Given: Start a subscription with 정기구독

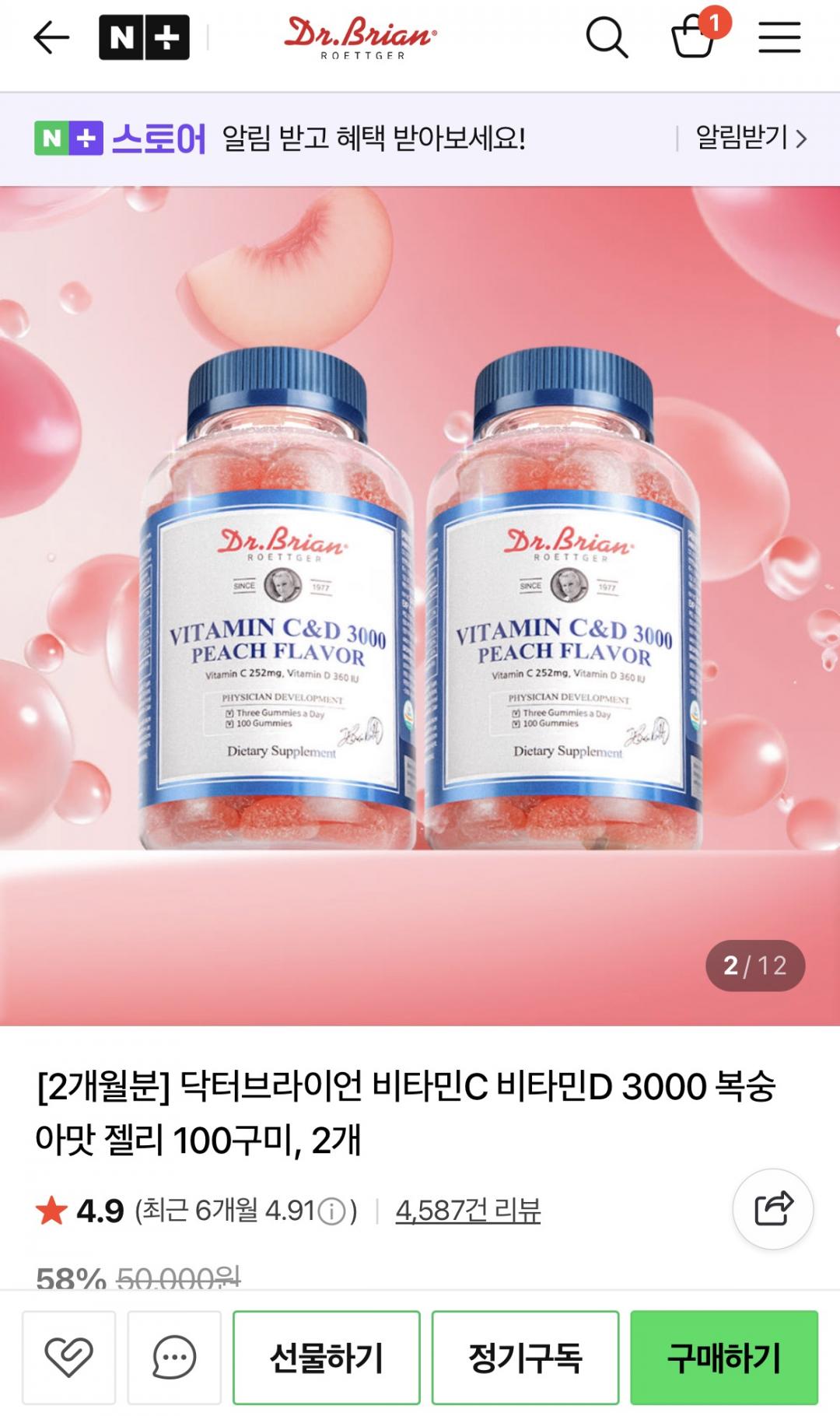Looking at the screenshot, I should (525, 1358).
